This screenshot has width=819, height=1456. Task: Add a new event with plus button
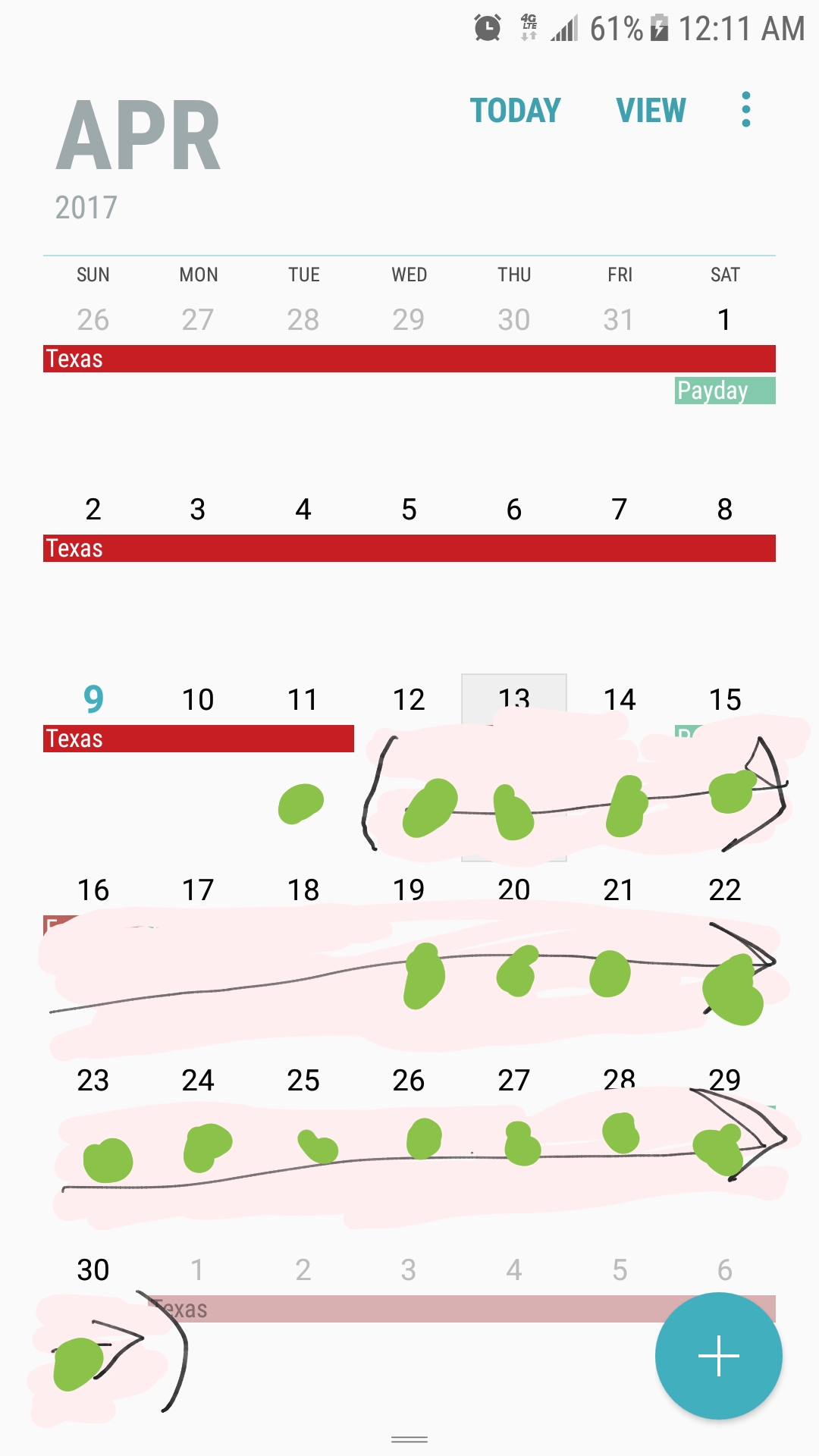point(718,1356)
